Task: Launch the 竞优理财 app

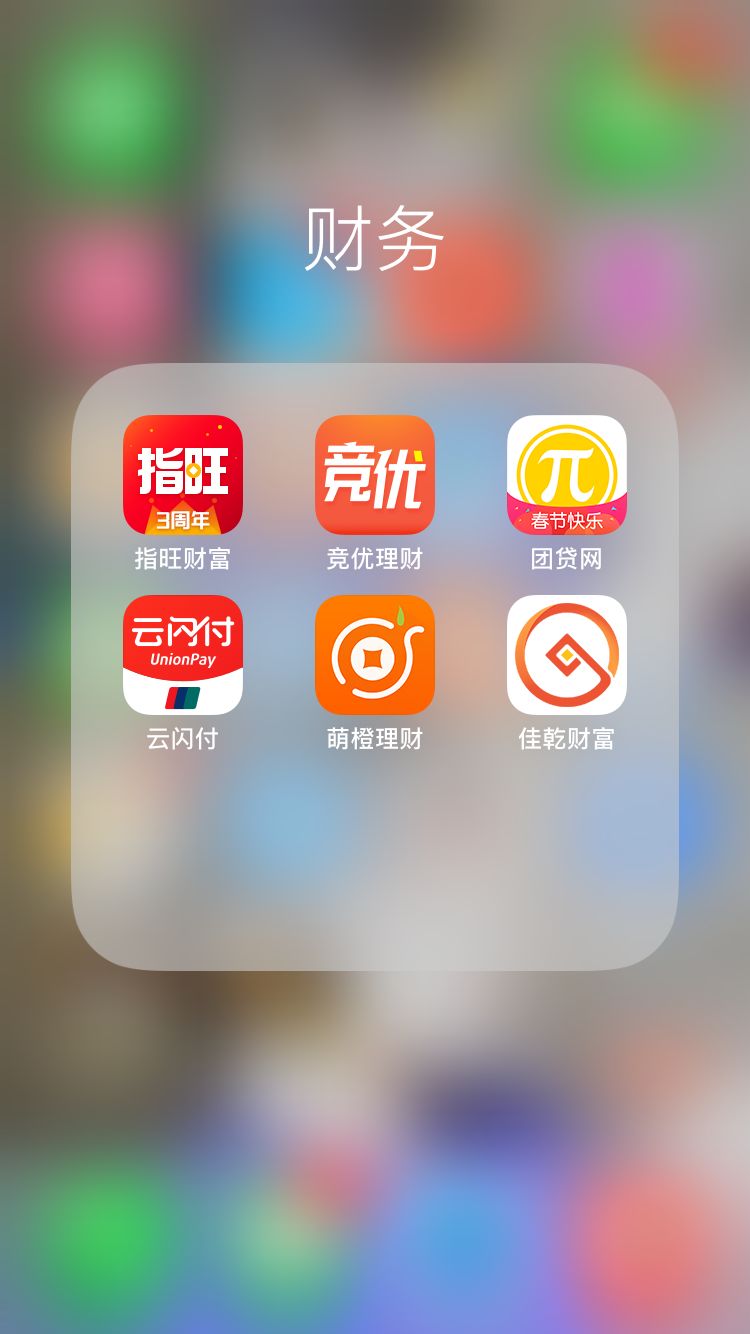Action: point(375,475)
